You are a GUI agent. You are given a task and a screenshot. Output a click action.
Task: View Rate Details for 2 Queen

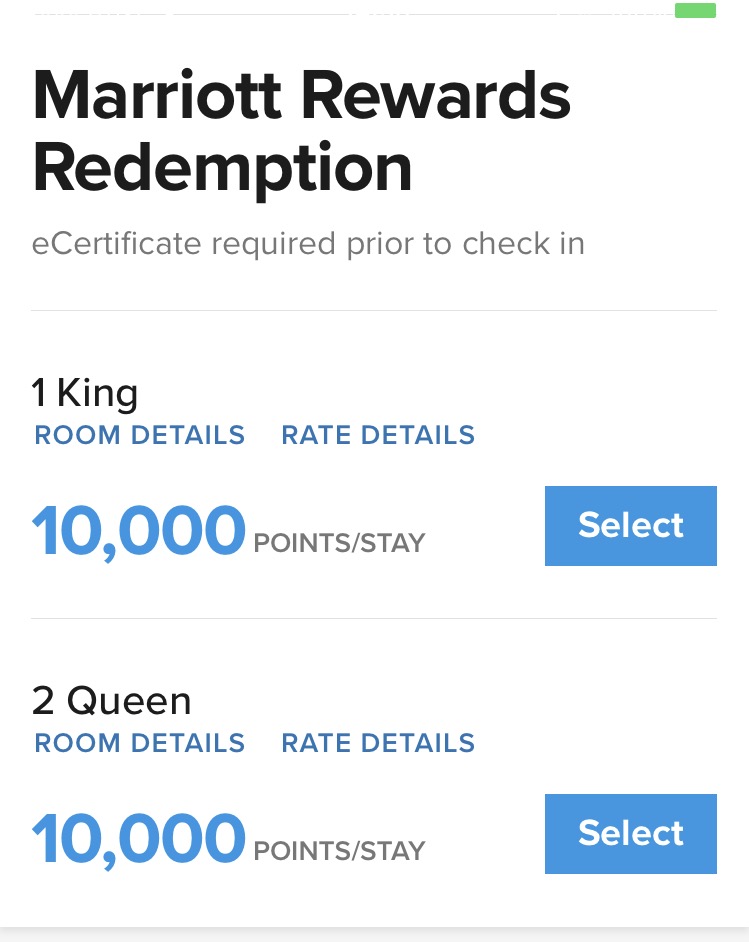pos(378,744)
